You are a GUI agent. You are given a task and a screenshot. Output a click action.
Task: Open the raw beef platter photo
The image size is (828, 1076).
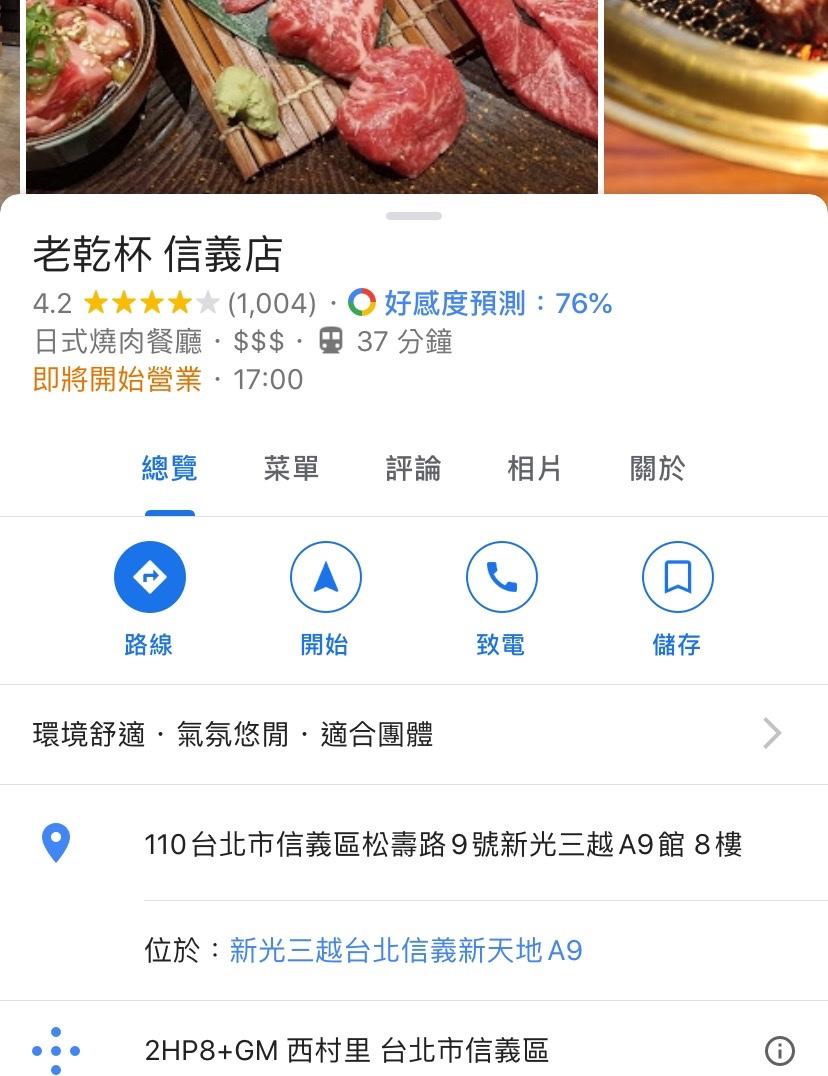[x=310, y=95]
